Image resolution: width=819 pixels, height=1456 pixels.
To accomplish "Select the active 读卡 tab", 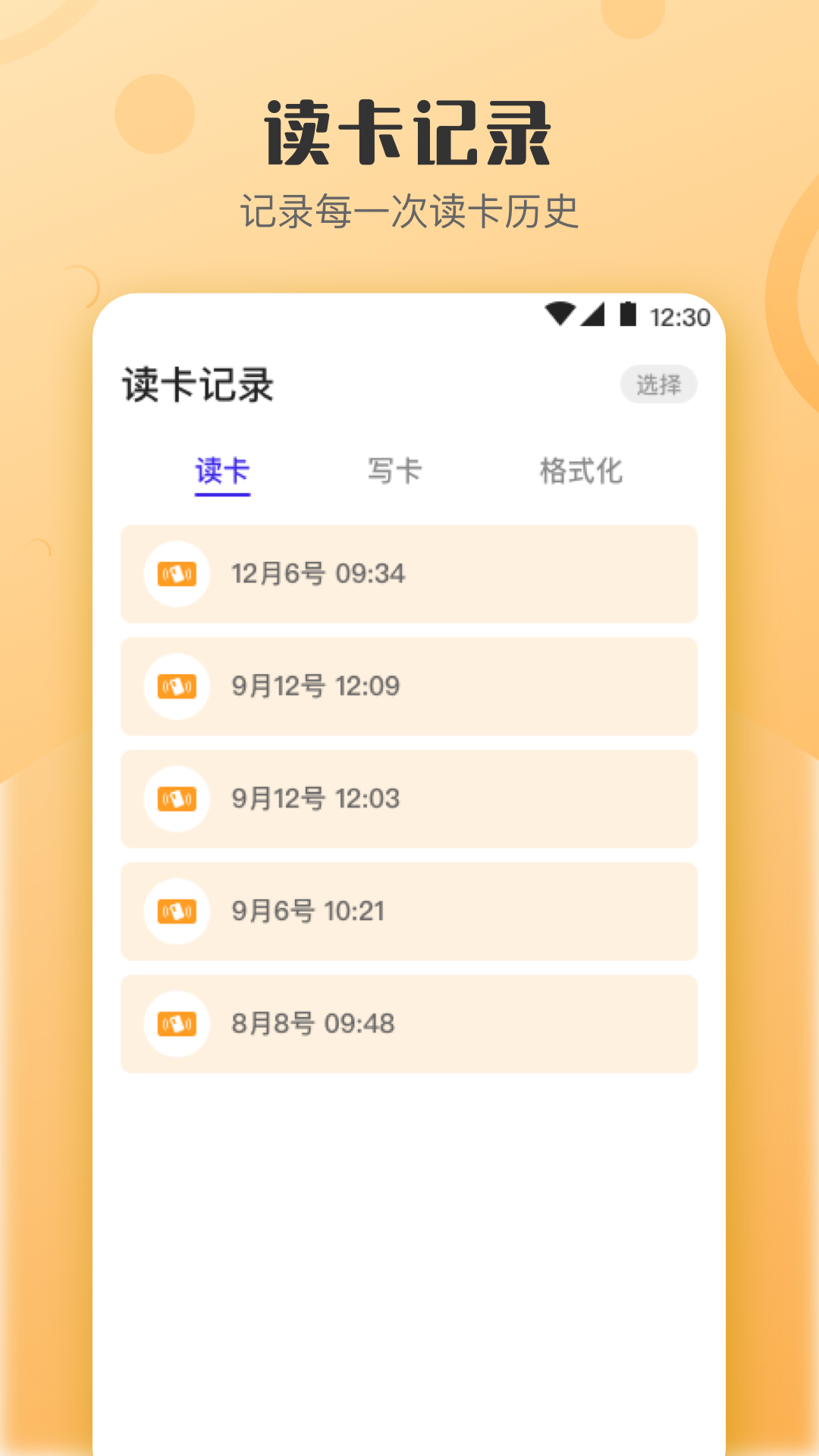I will click(x=223, y=471).
